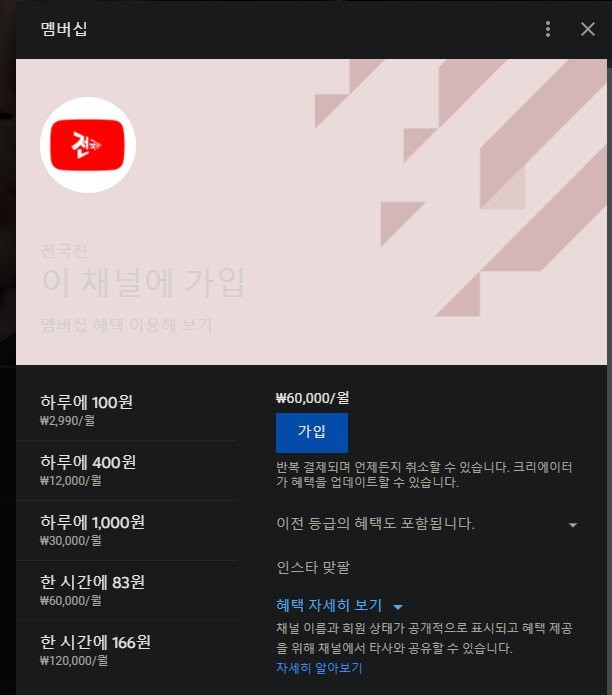Select the 한 시간에 83원 tier
This screenshot has height=695, width=612.
pyautogui.click(x=125, y=590)
